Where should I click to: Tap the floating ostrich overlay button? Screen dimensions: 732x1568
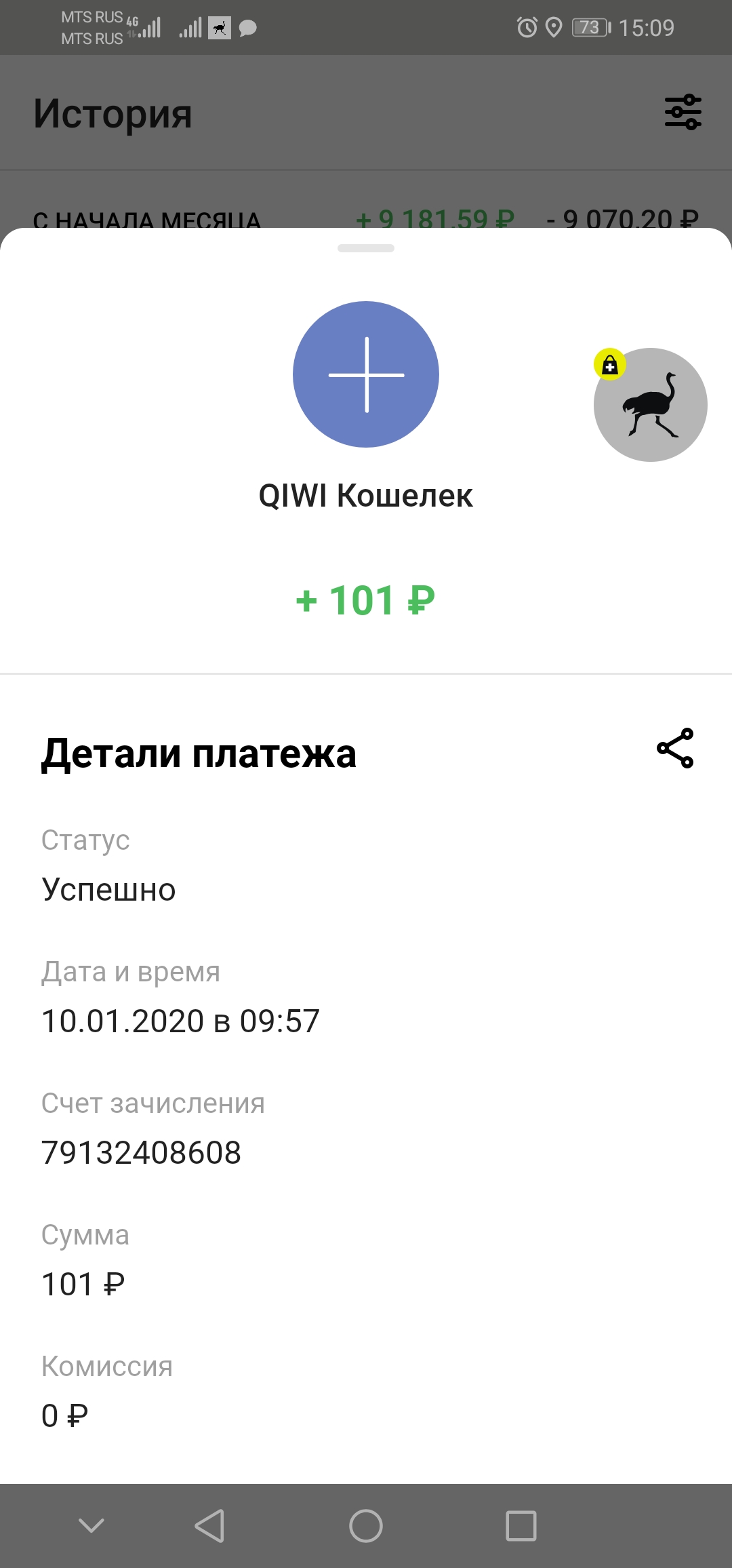[x=650, y=405]
